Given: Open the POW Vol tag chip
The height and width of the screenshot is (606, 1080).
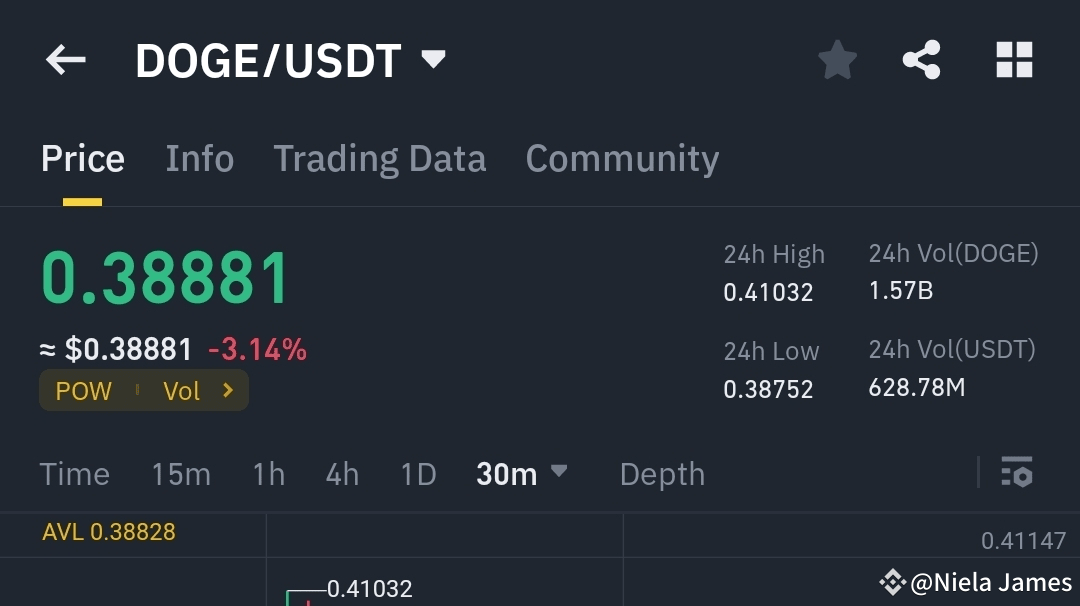Looking at the screenshot, I should [x=144, y=391].
